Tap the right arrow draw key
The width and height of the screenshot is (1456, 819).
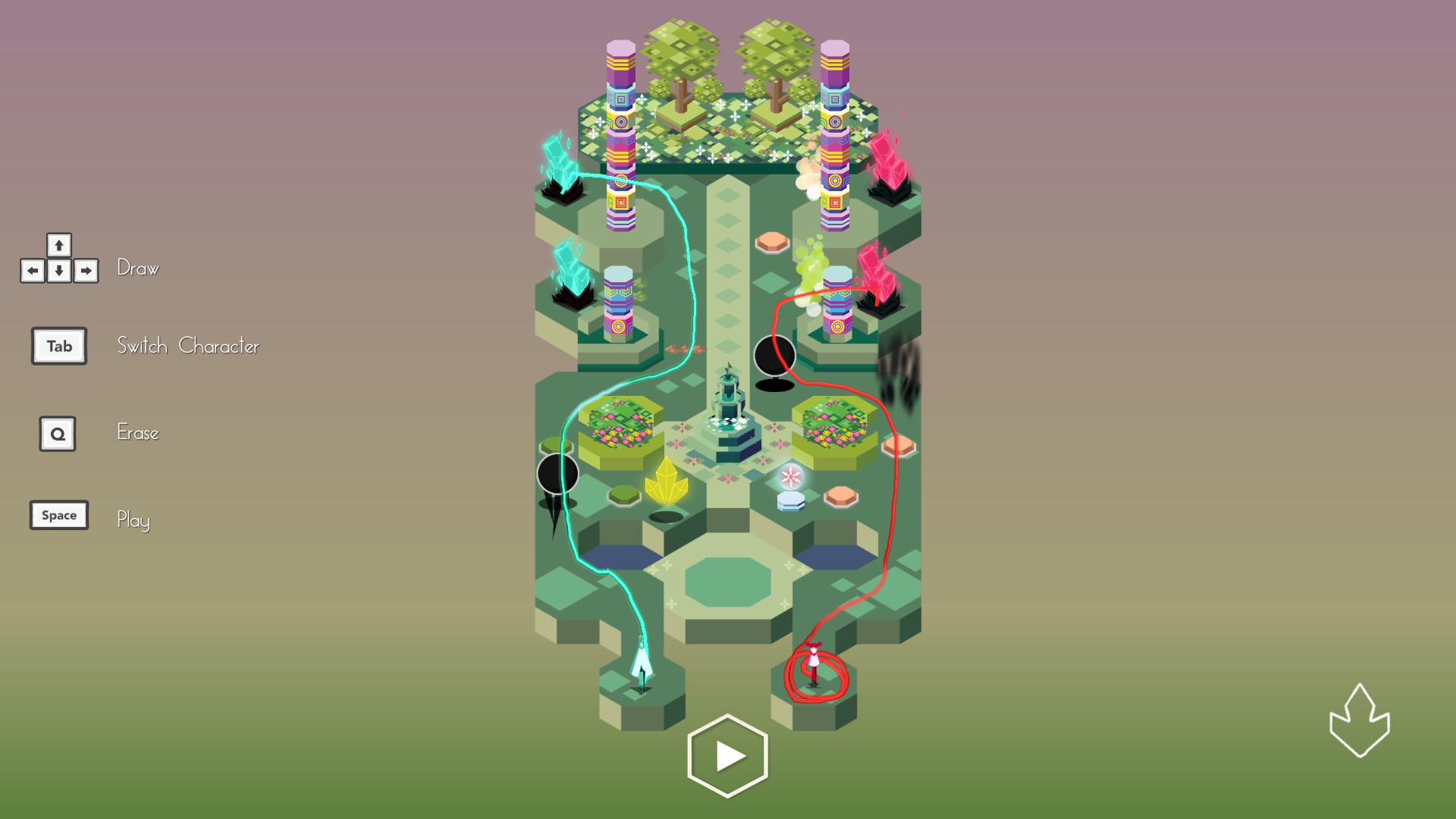coord(86,271)
